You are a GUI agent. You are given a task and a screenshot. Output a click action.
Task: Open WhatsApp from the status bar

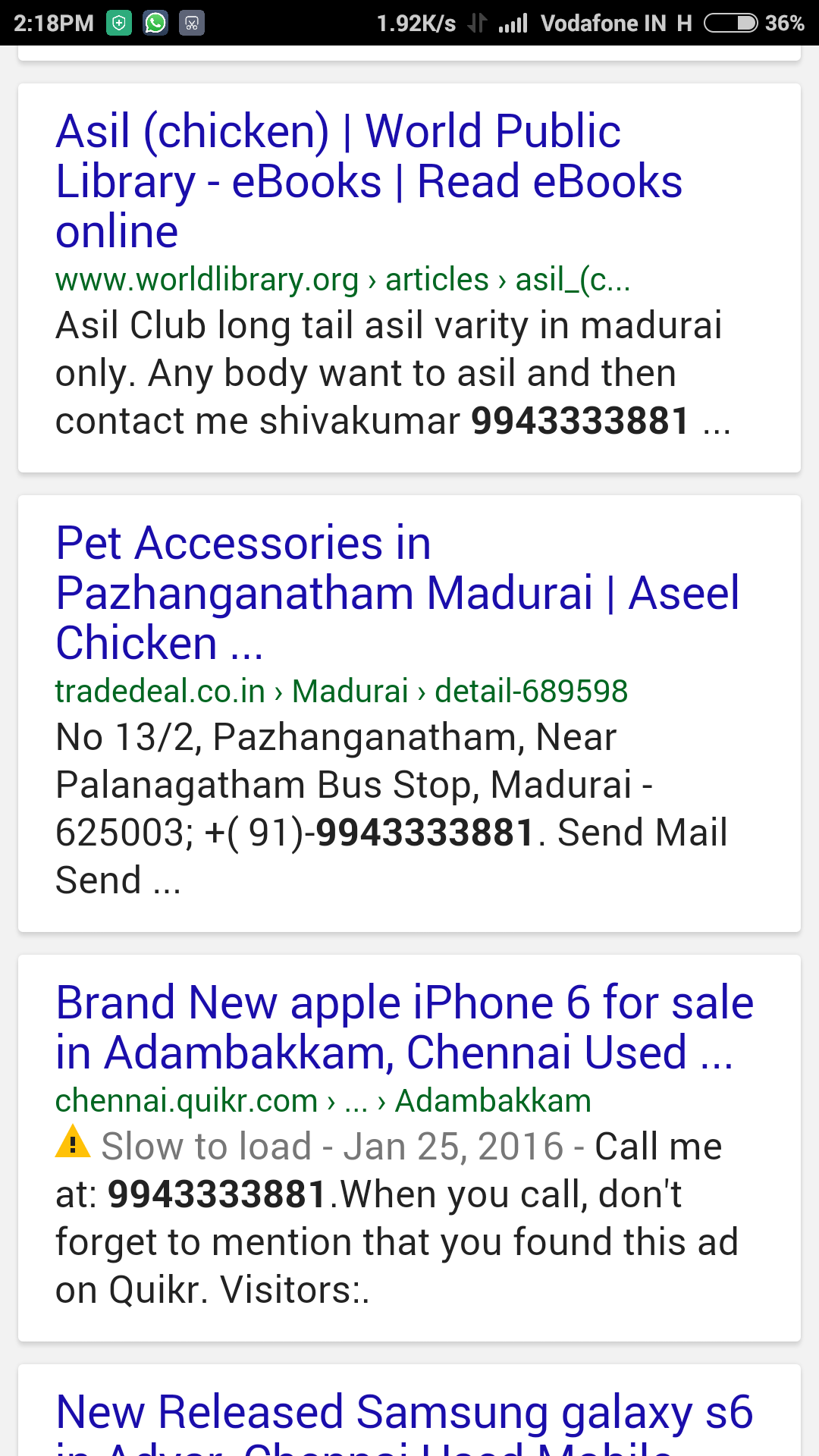point(155,22)
